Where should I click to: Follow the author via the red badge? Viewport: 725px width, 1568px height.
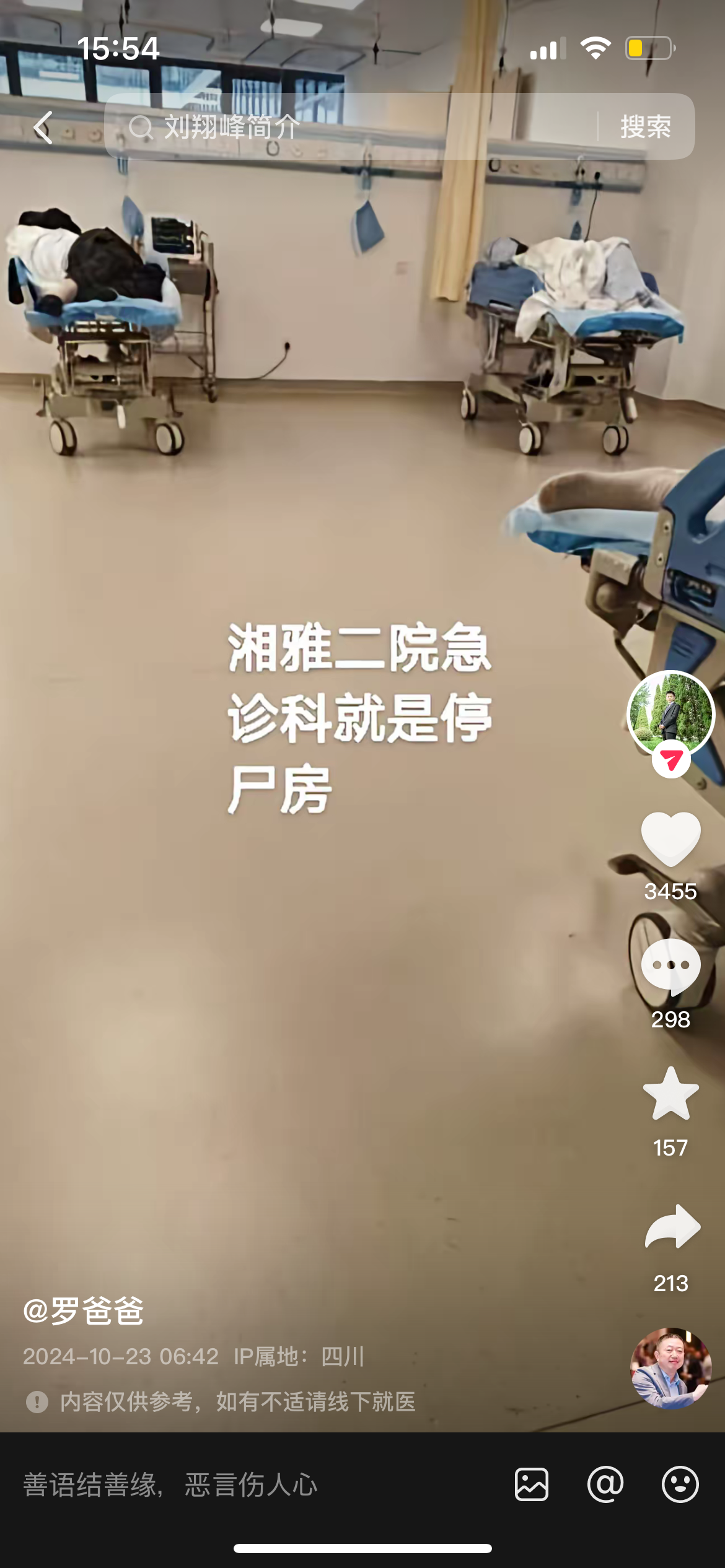pos(671,759)
